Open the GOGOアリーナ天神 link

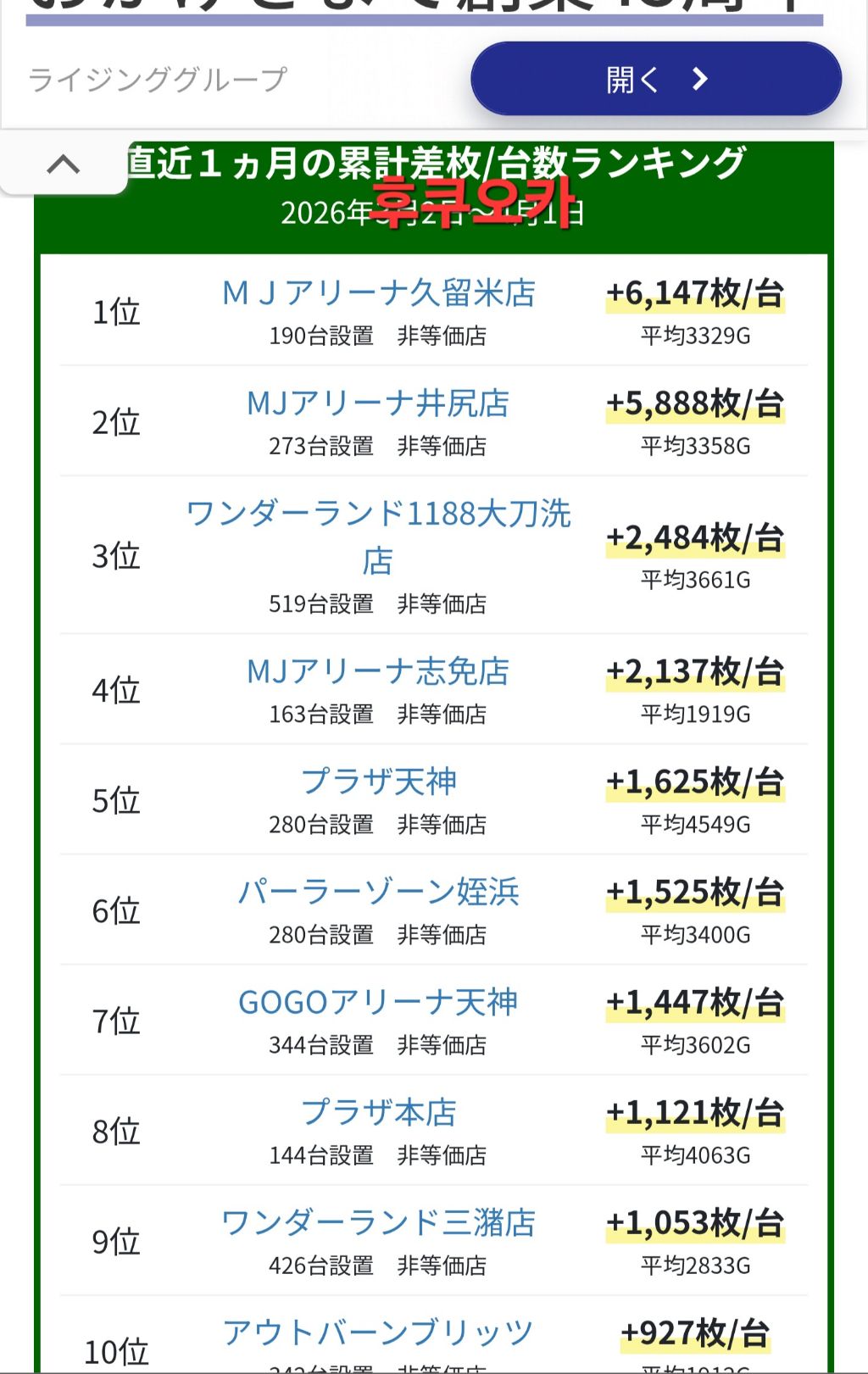click(378, 1002)
